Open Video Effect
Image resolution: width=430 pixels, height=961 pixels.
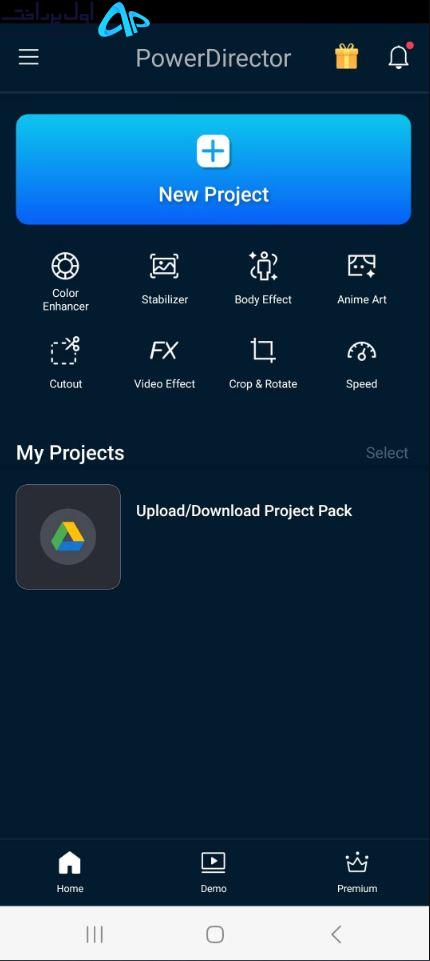coord(165,363)
